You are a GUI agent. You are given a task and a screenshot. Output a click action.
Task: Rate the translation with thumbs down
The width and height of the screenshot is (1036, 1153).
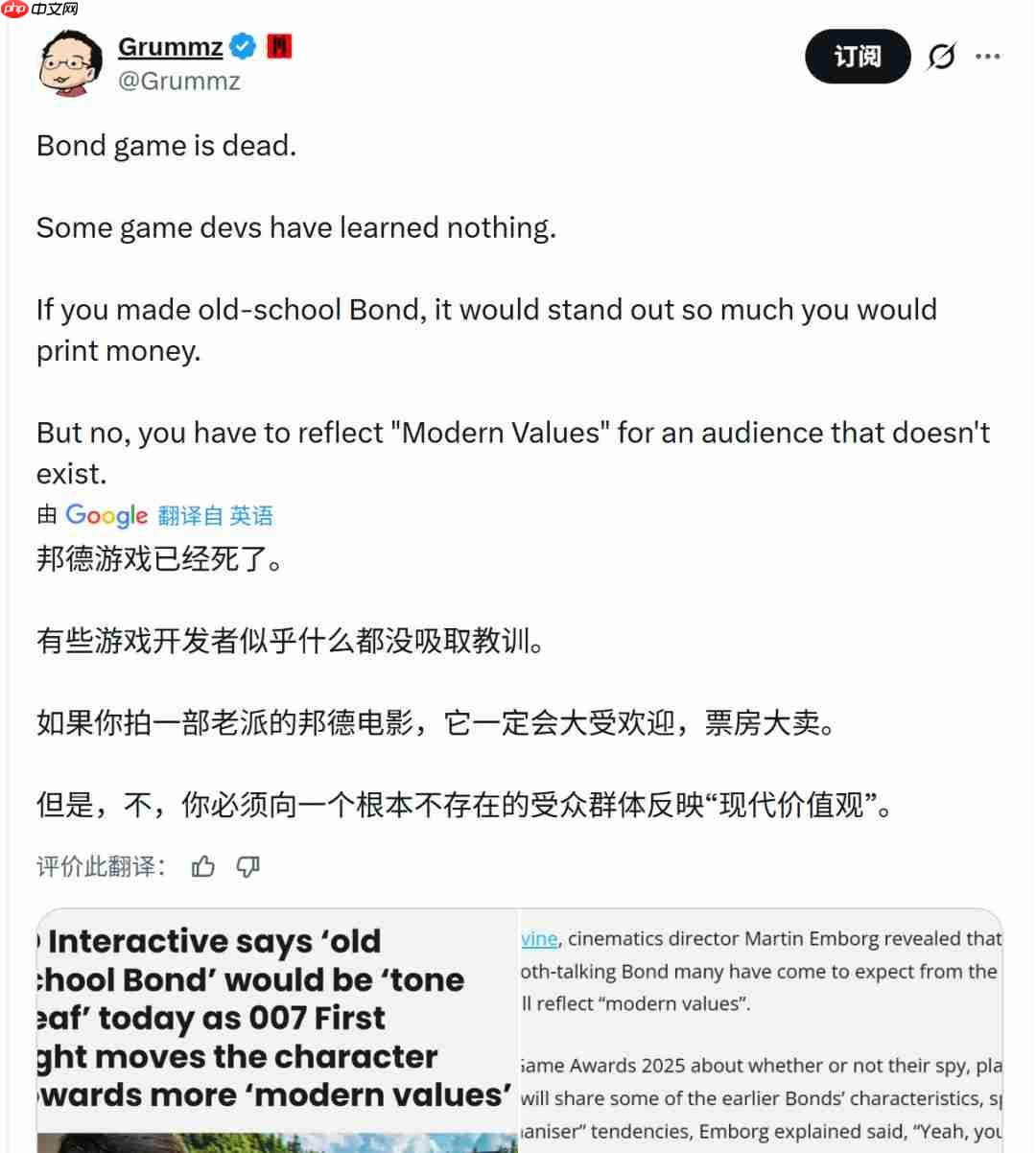coord(248,867)
